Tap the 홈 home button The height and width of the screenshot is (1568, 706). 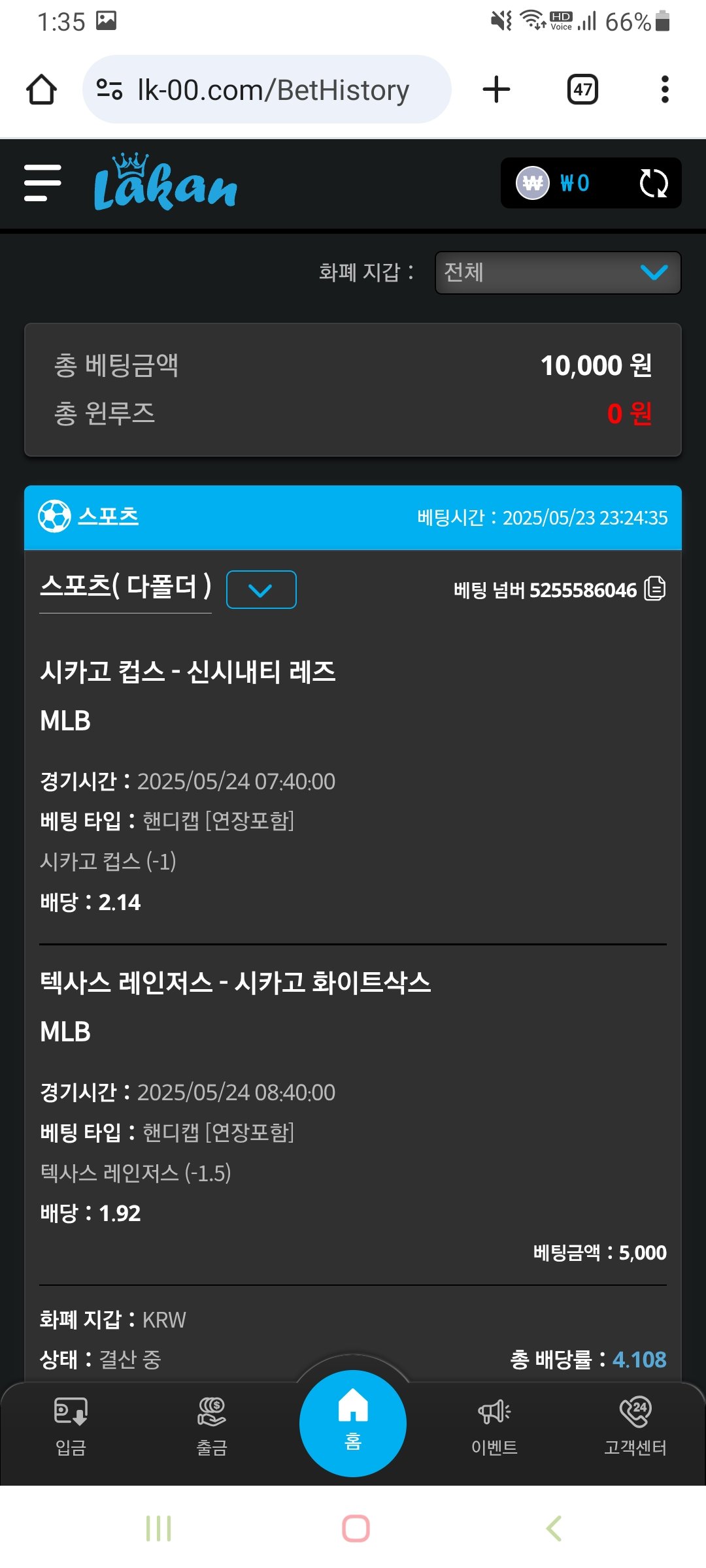click(353, 1422)
